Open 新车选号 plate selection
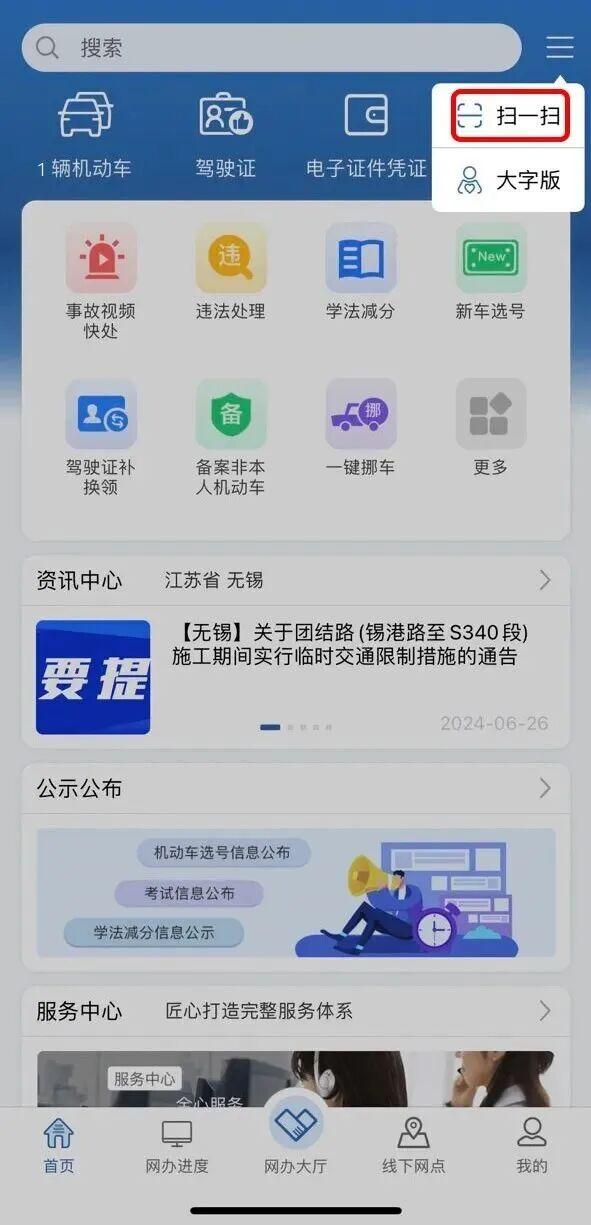This screenshot has height=1225, width=591. (491, 272)
